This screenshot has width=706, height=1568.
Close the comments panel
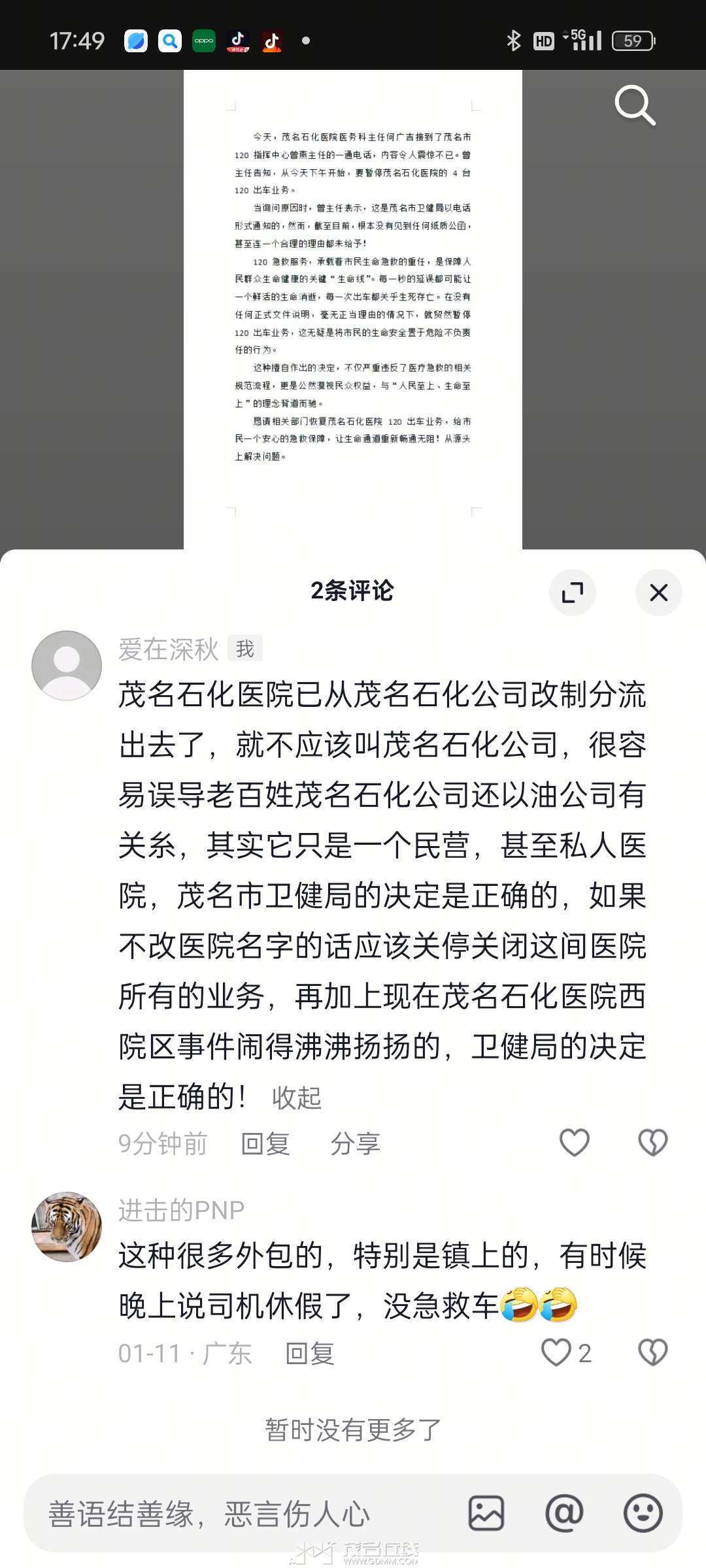click(x=658, y=593)
